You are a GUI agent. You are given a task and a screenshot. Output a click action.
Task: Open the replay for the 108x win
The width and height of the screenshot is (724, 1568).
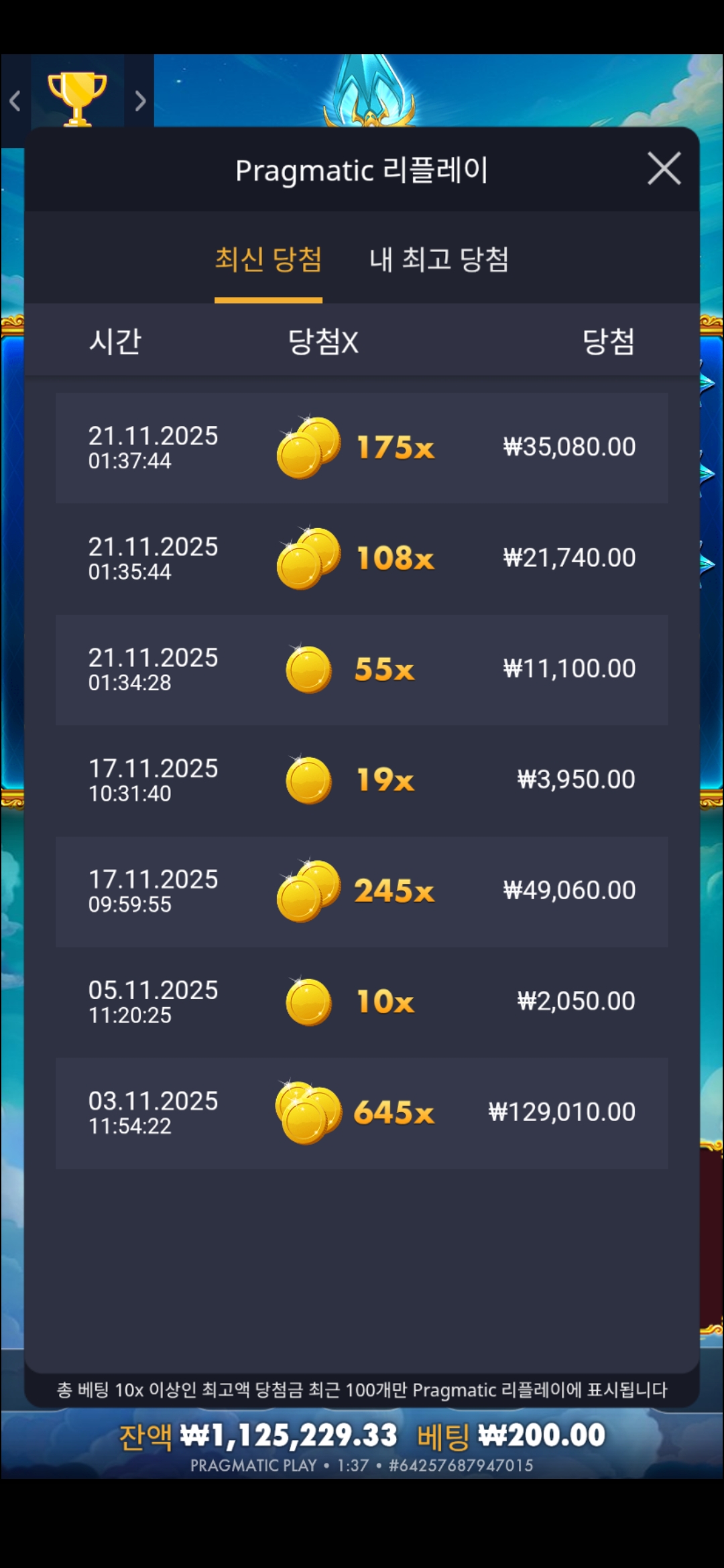click(x=362, y=558)
